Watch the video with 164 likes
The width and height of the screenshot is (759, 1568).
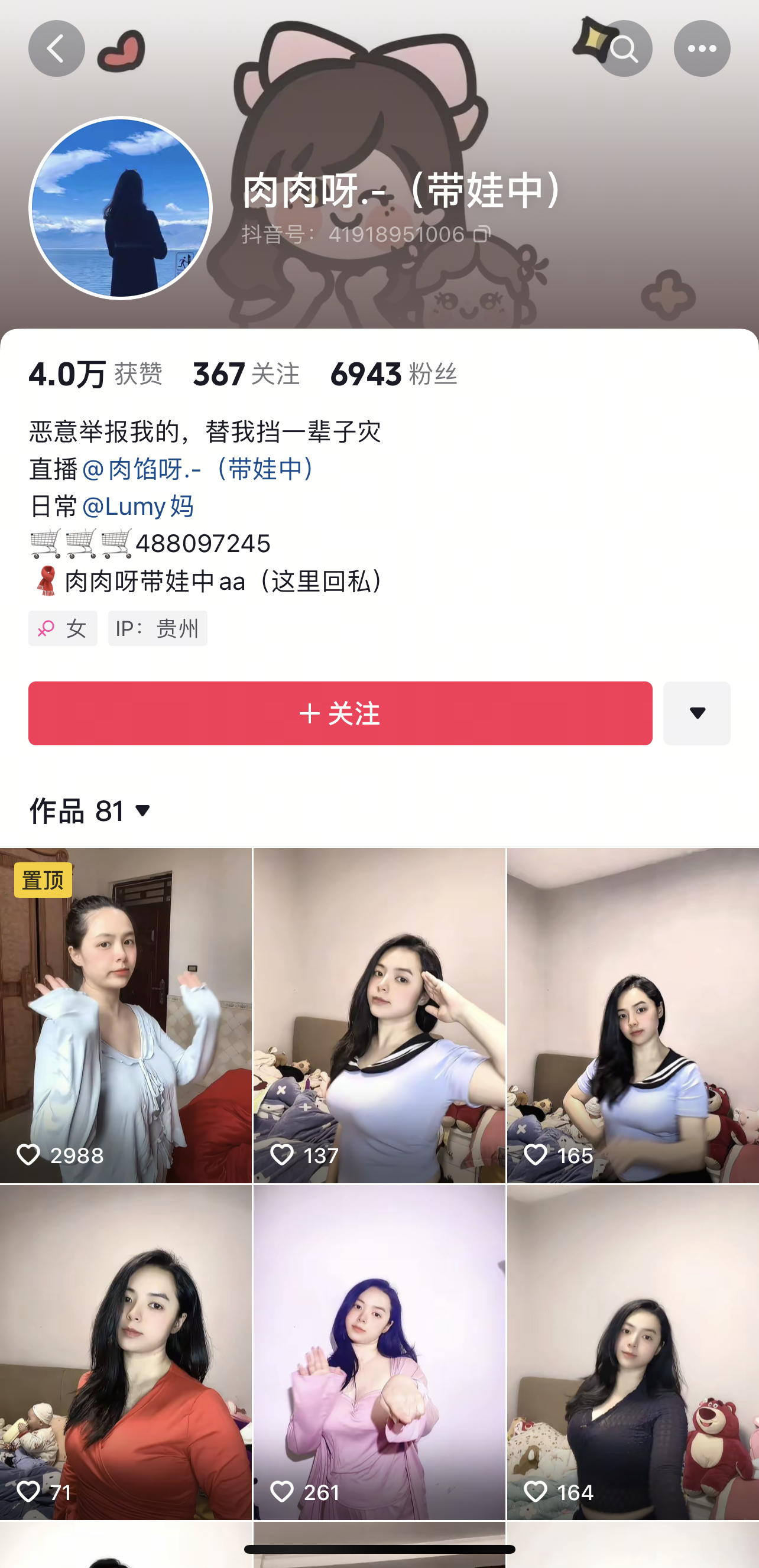click(x=632, y=1351)
